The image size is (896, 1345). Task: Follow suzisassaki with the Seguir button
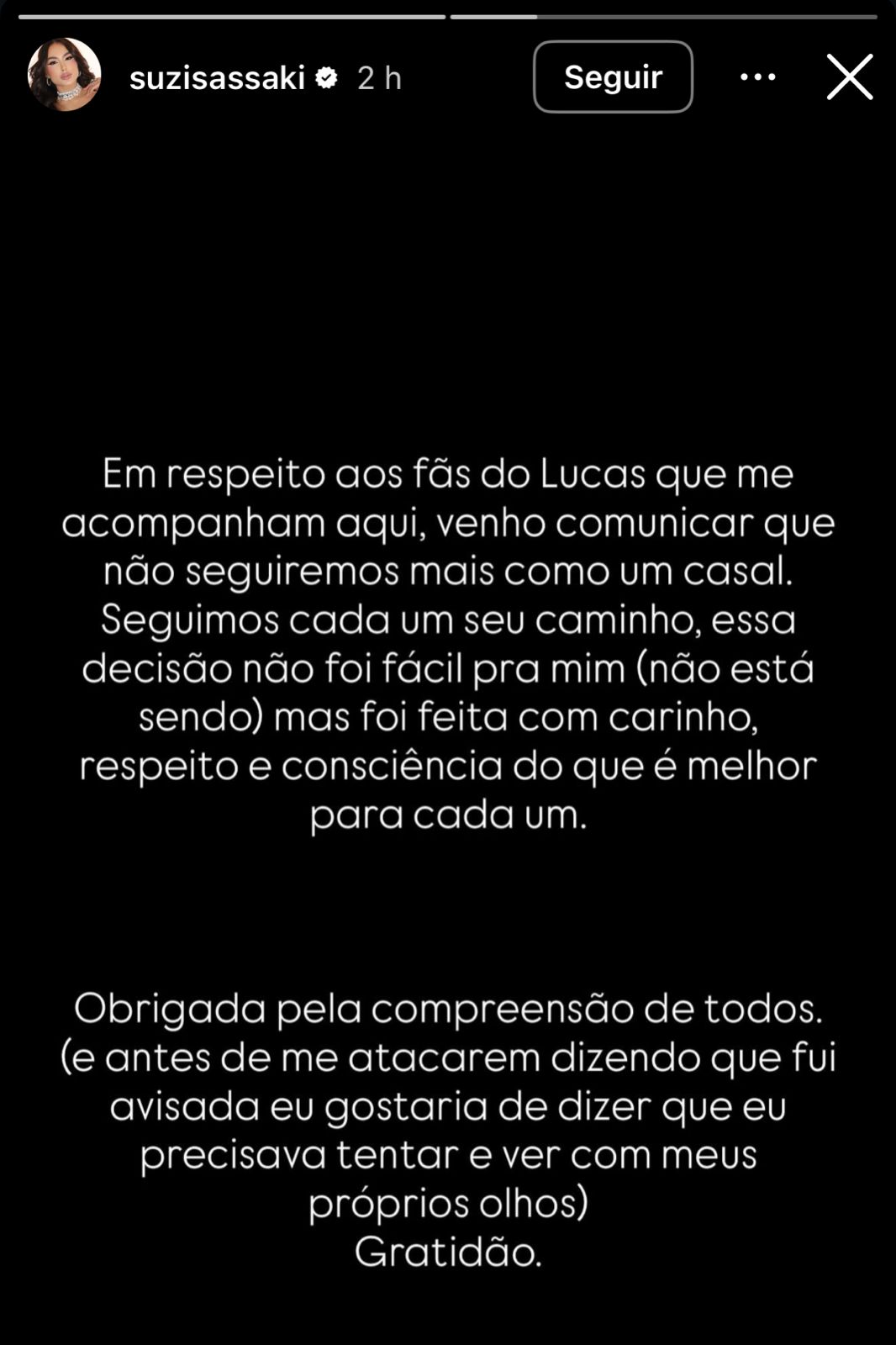pyautogui.click(x=613, y=77)
